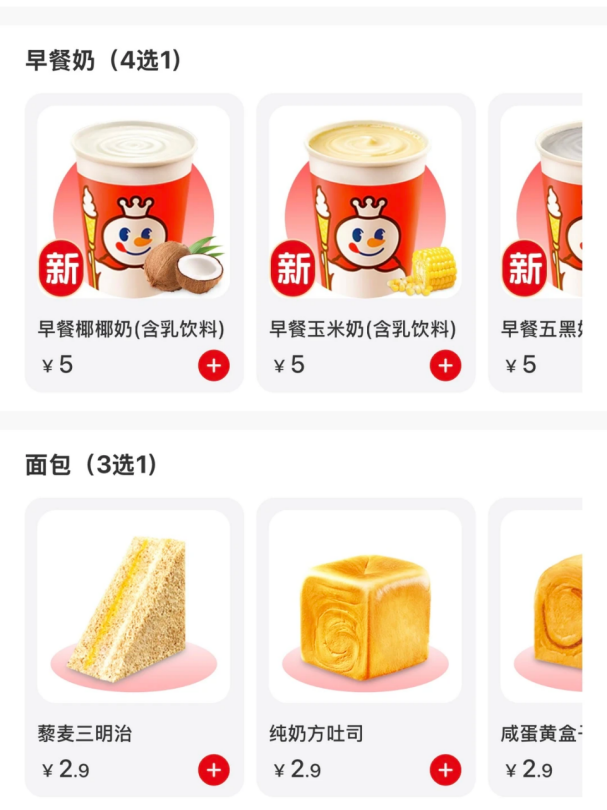
Task: Add 早餐椰椰奶 to the order
Action: tap(213, 366)
